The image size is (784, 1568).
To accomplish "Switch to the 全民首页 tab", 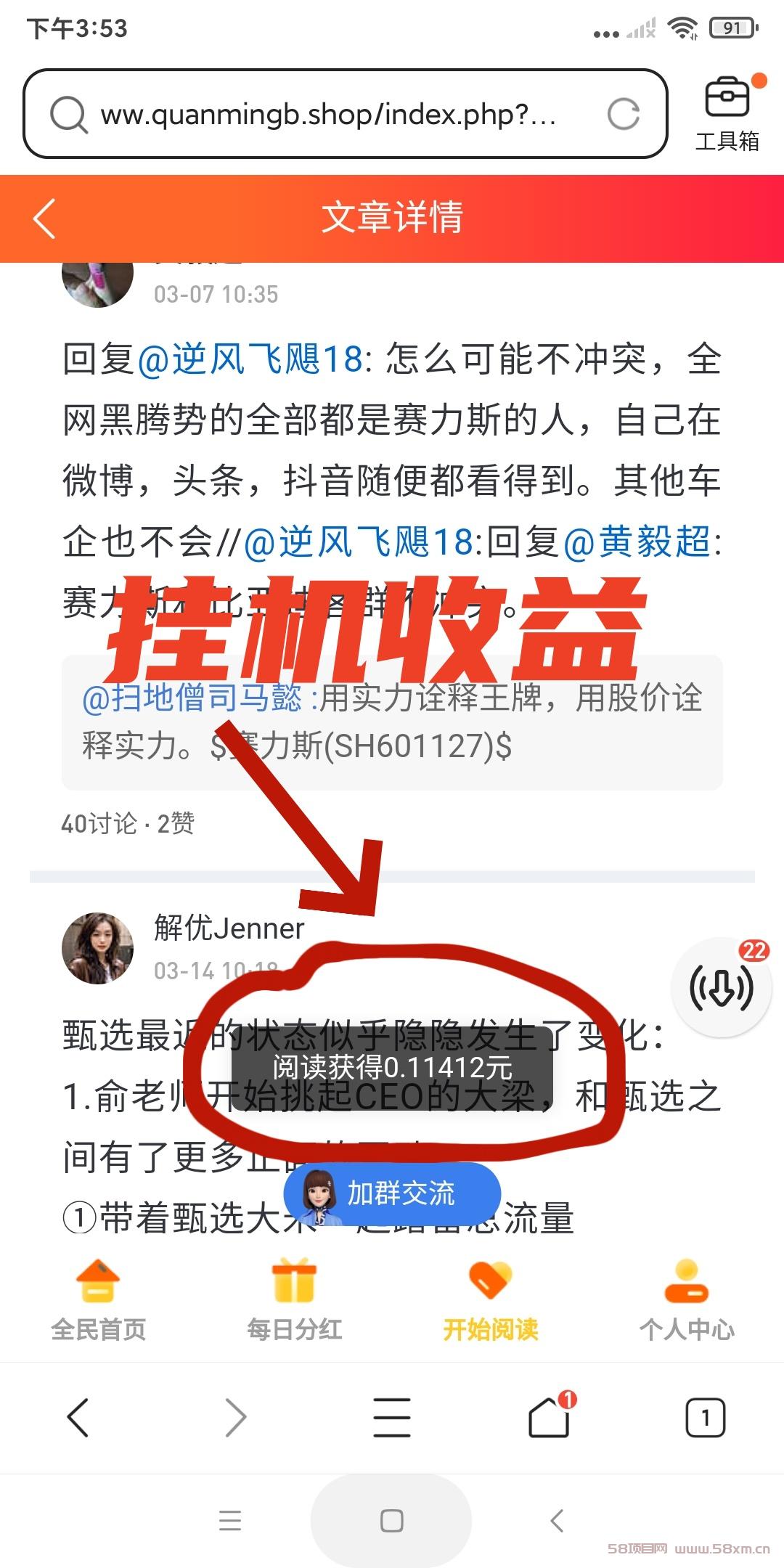I will 99,1300.
